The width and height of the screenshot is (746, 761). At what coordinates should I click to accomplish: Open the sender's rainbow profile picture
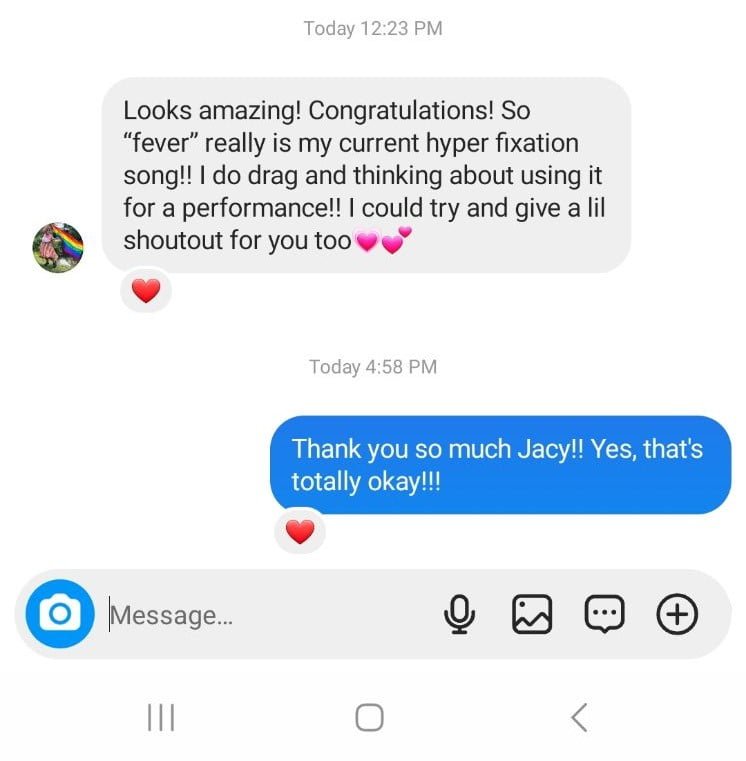[58, 247]
